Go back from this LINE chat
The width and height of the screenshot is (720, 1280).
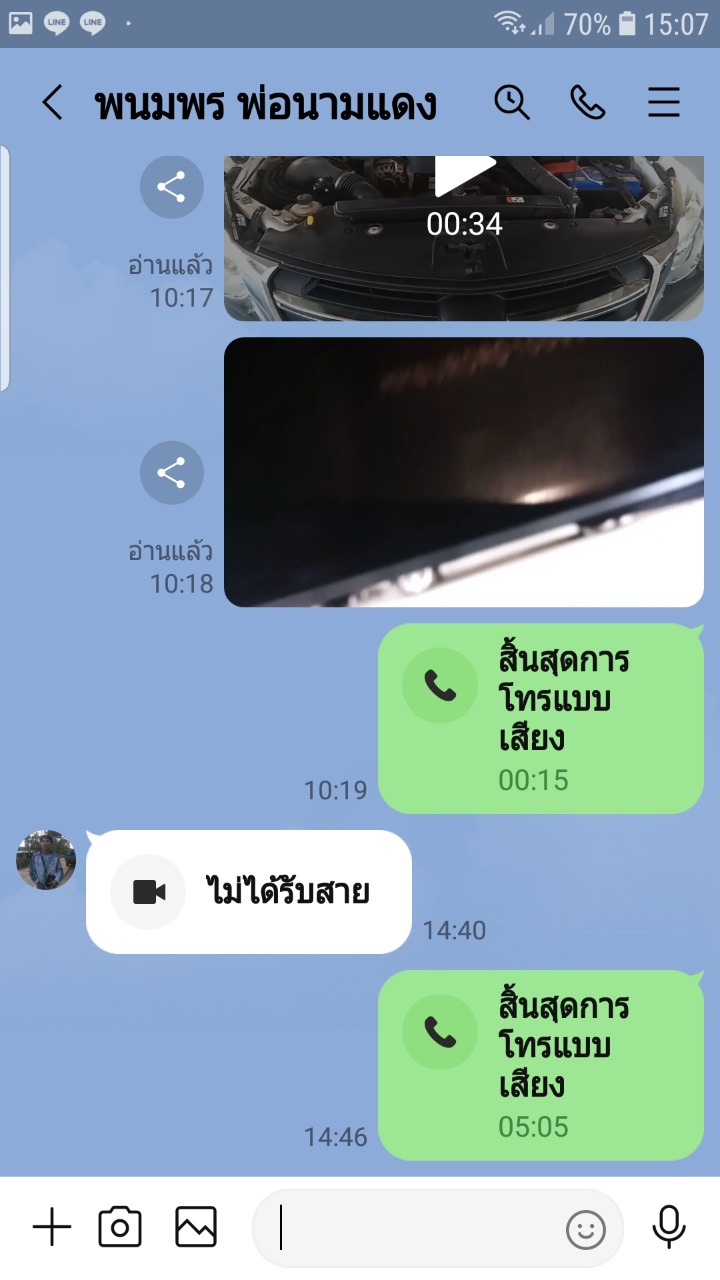(x=52, y=103)
